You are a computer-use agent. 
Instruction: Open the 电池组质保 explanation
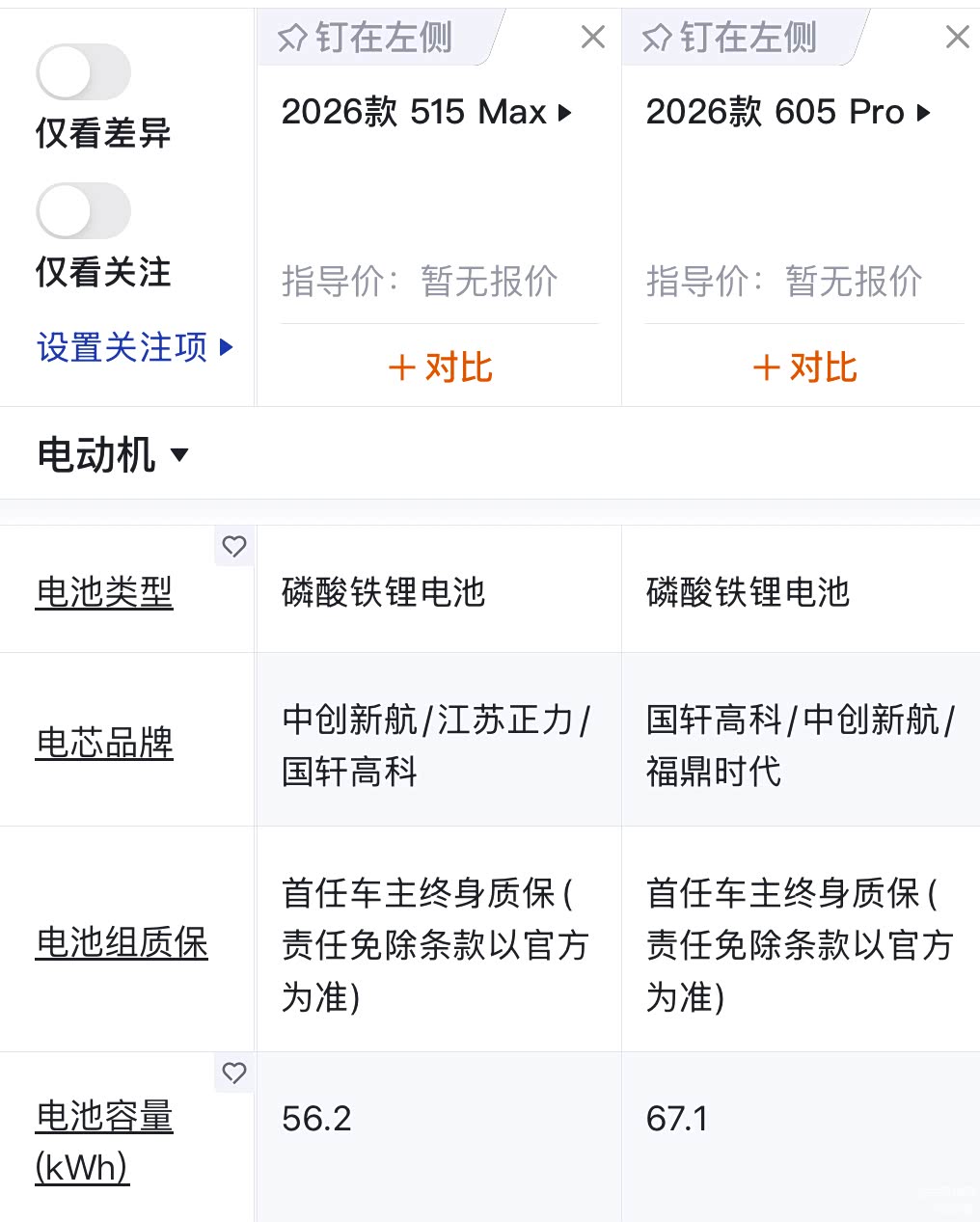pyautogui.click(x=122, y=942)
